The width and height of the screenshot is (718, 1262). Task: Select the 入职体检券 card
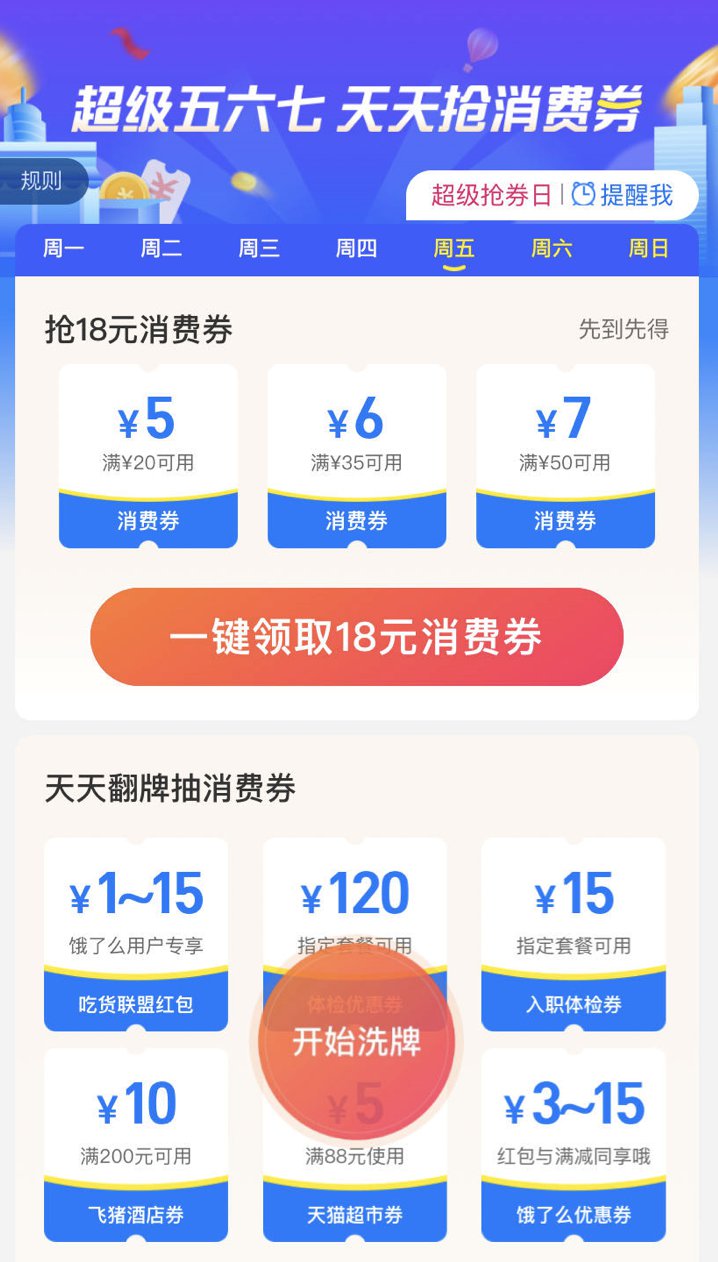(573, 933)
